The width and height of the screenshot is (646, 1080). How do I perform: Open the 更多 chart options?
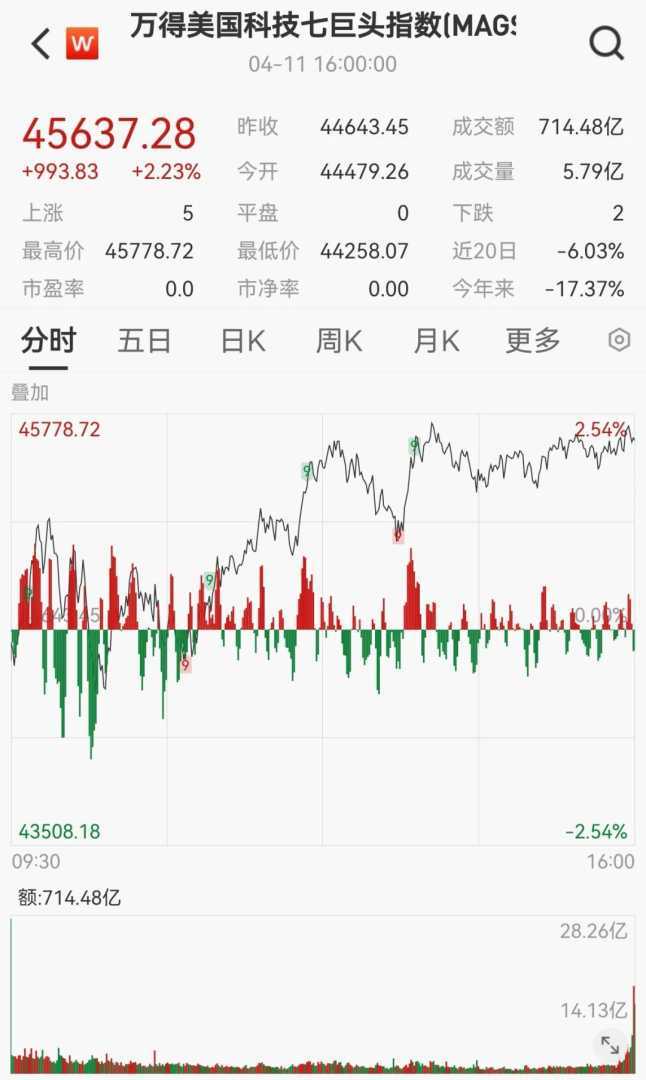click(533, 341)
